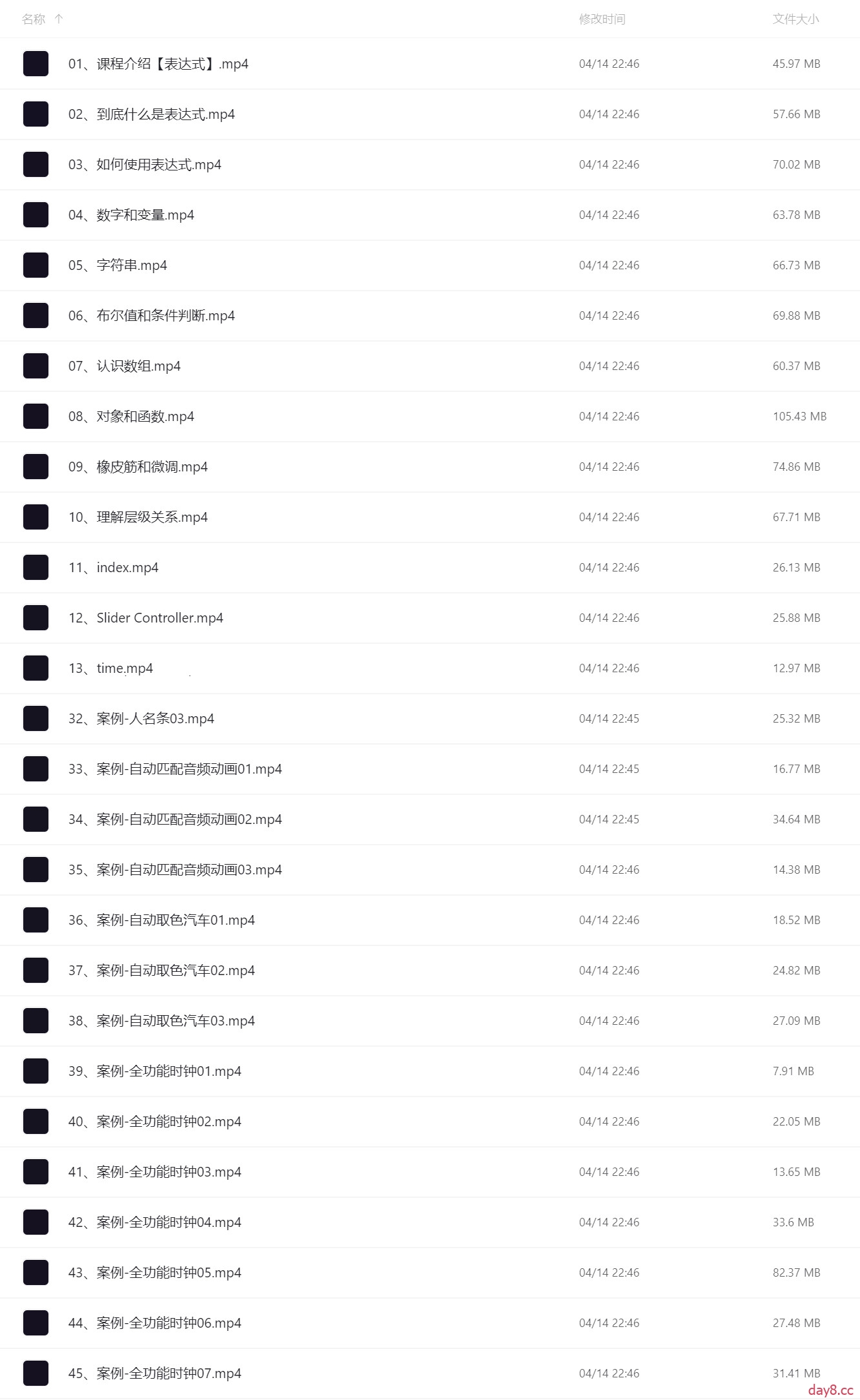Open the file 11、index.mp4
Screen dimensions: 860x1400
[113, 568]
